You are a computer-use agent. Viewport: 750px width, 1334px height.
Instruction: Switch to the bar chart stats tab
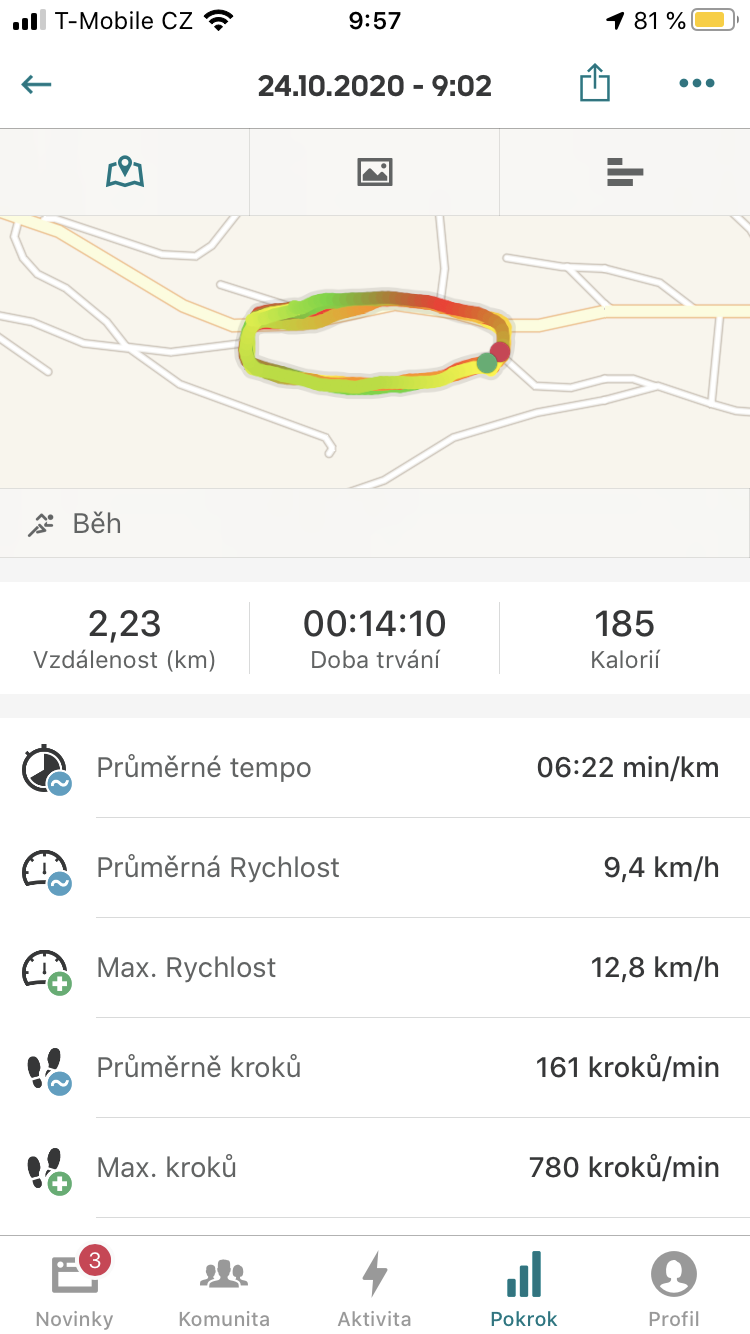pos(625,172)
